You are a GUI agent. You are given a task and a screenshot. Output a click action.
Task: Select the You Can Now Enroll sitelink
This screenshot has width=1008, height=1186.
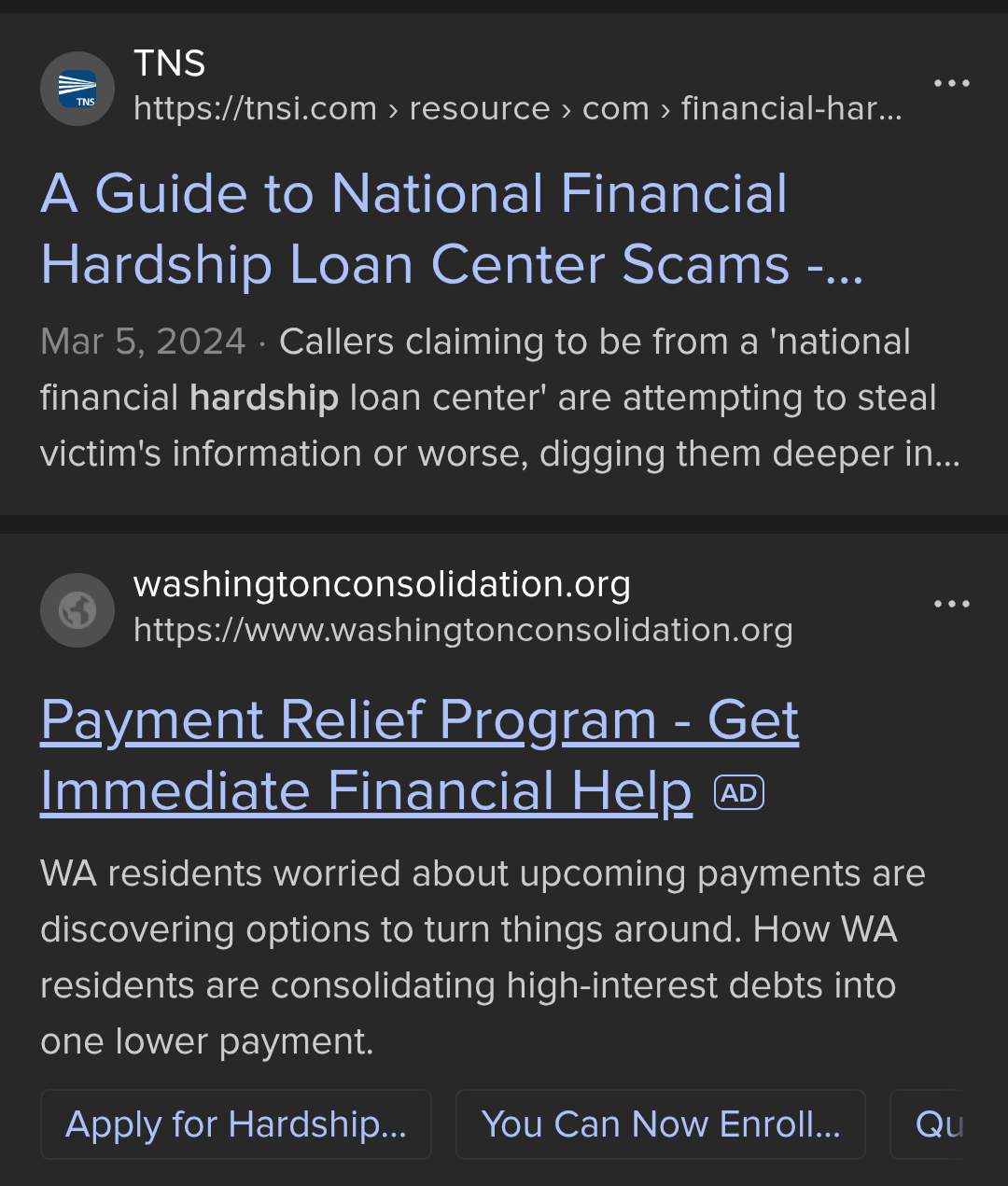coord(660,1124)
